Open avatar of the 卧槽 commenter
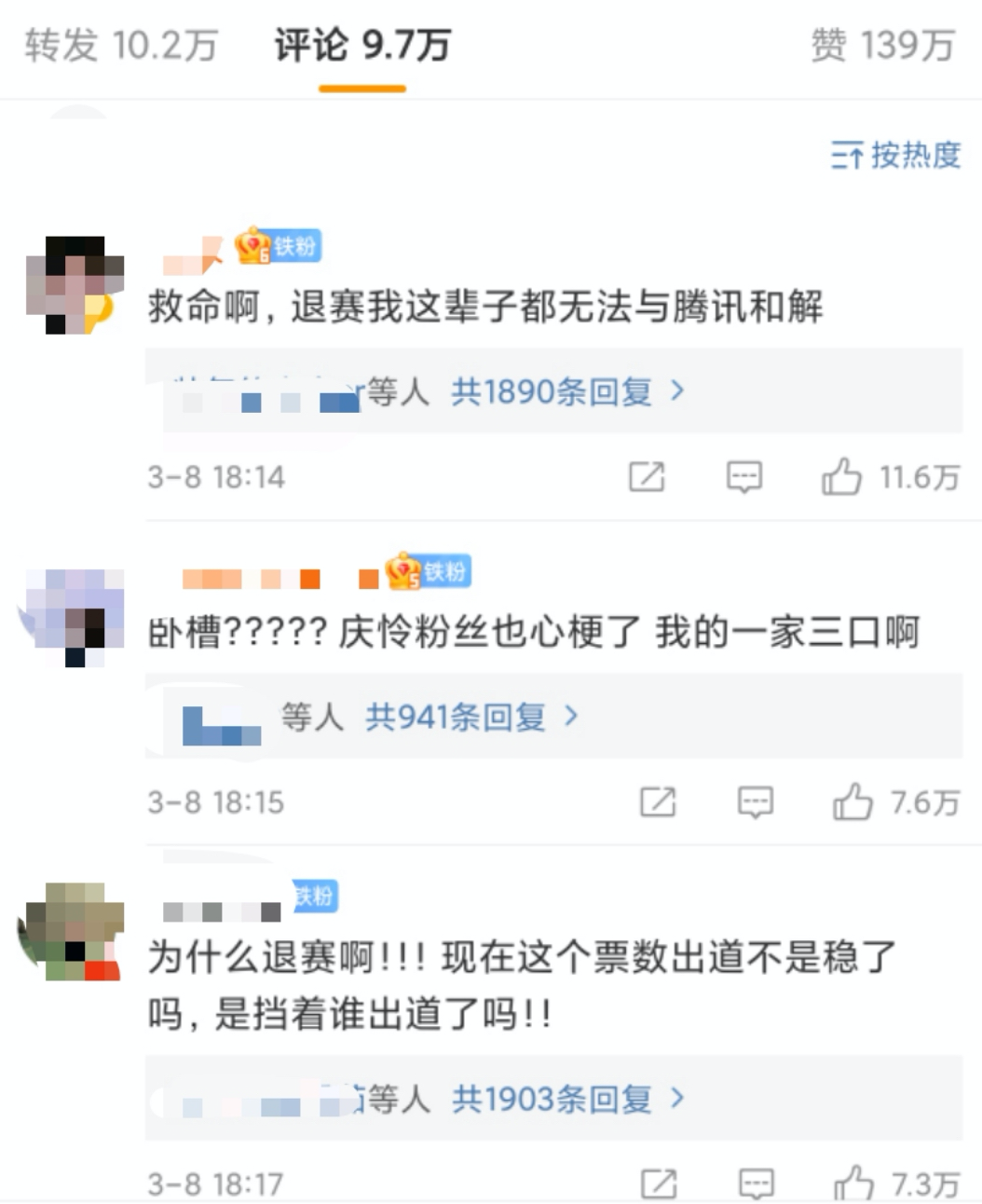Viewport: 982px width, 1204px height. (75, 615)
